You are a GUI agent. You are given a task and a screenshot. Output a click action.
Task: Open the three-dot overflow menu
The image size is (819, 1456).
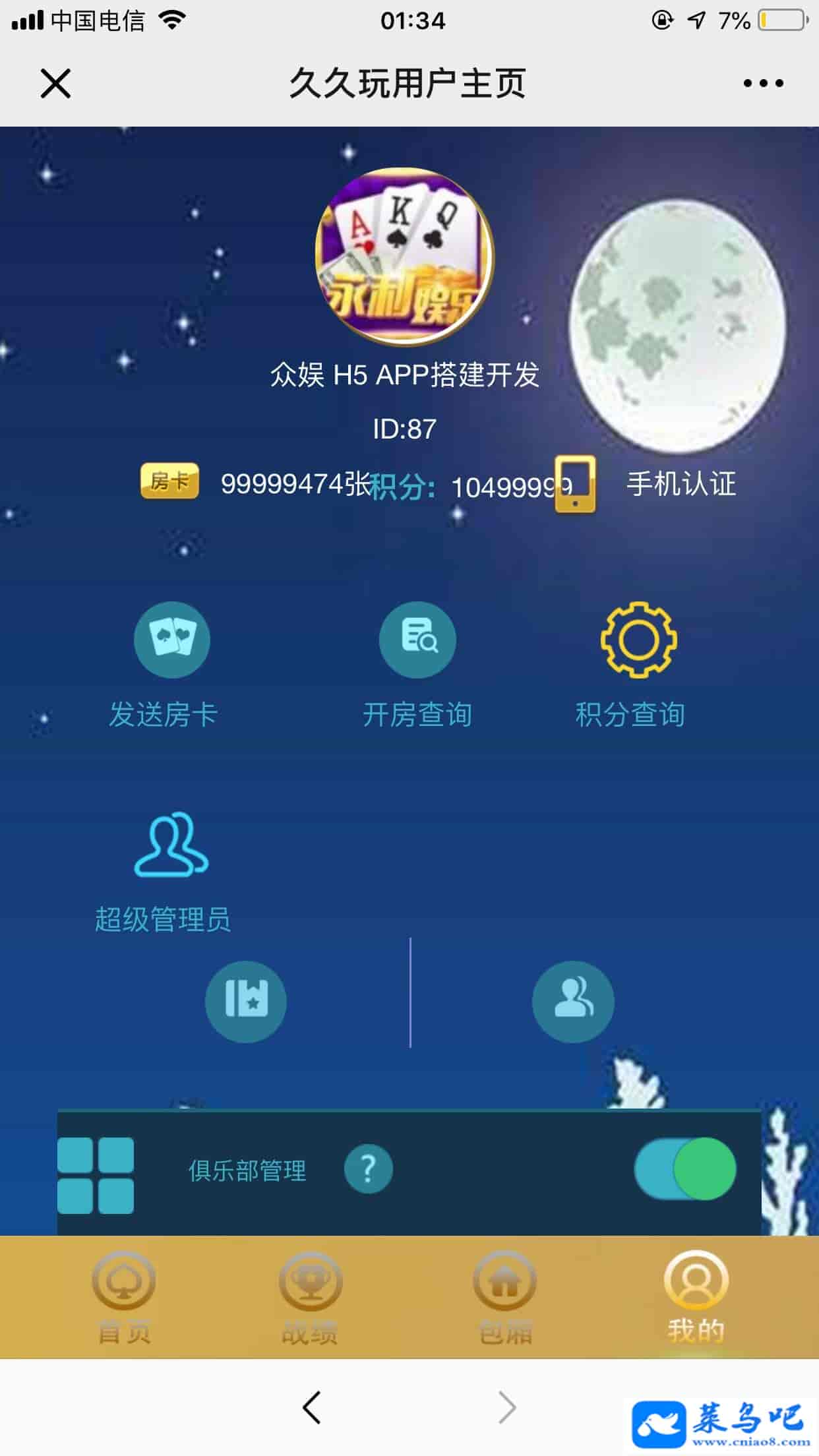763,84
